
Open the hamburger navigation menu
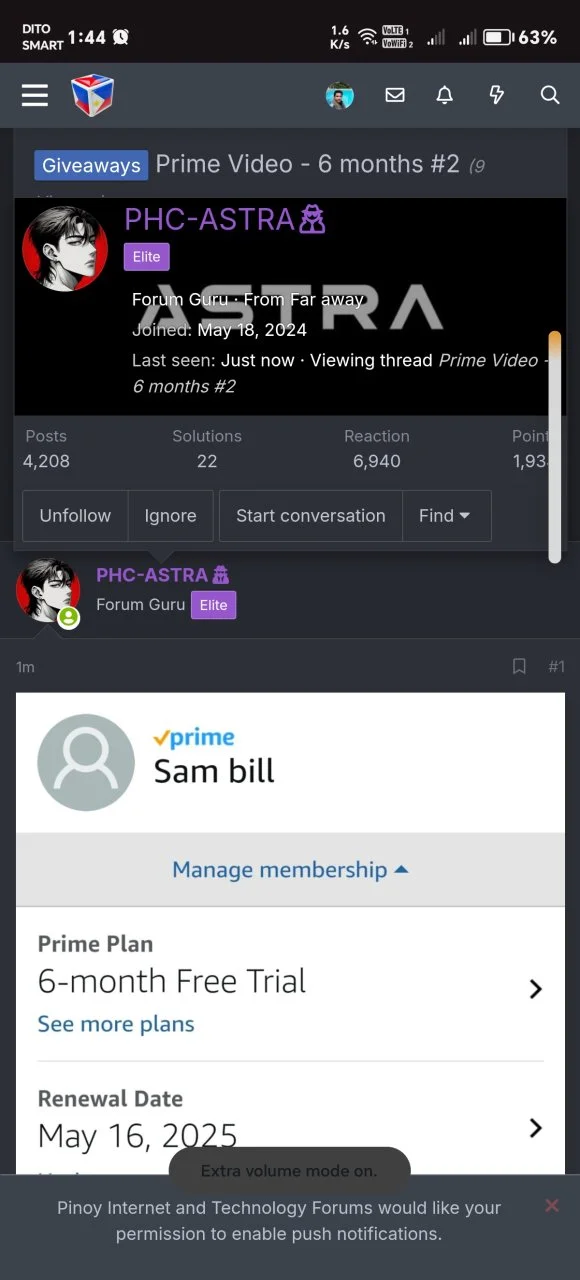click(35, 95)
